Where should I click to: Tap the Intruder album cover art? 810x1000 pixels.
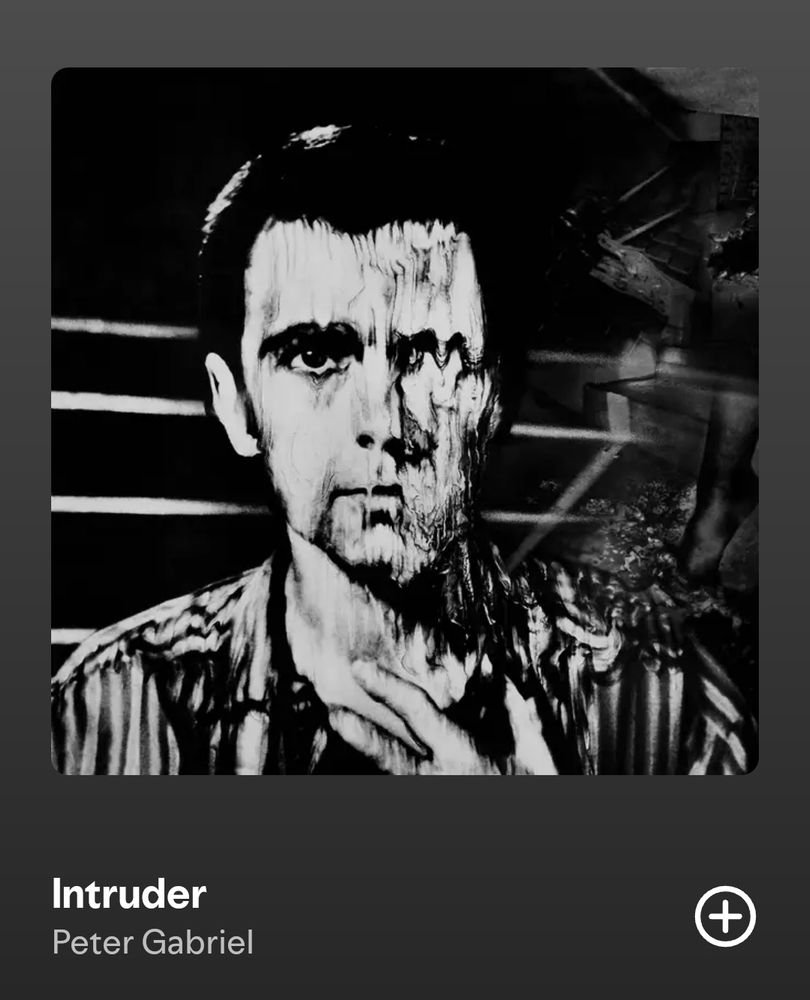coord(404,420)
